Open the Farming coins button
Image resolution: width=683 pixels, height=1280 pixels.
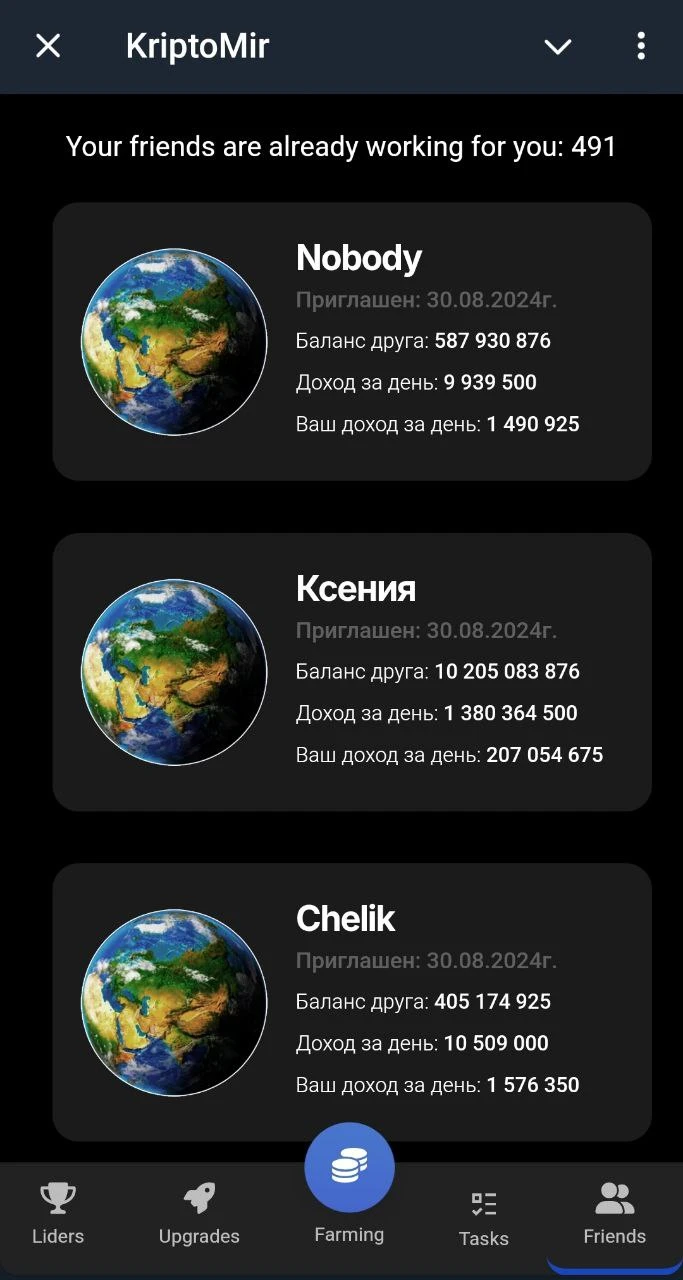coord(349,1168)
